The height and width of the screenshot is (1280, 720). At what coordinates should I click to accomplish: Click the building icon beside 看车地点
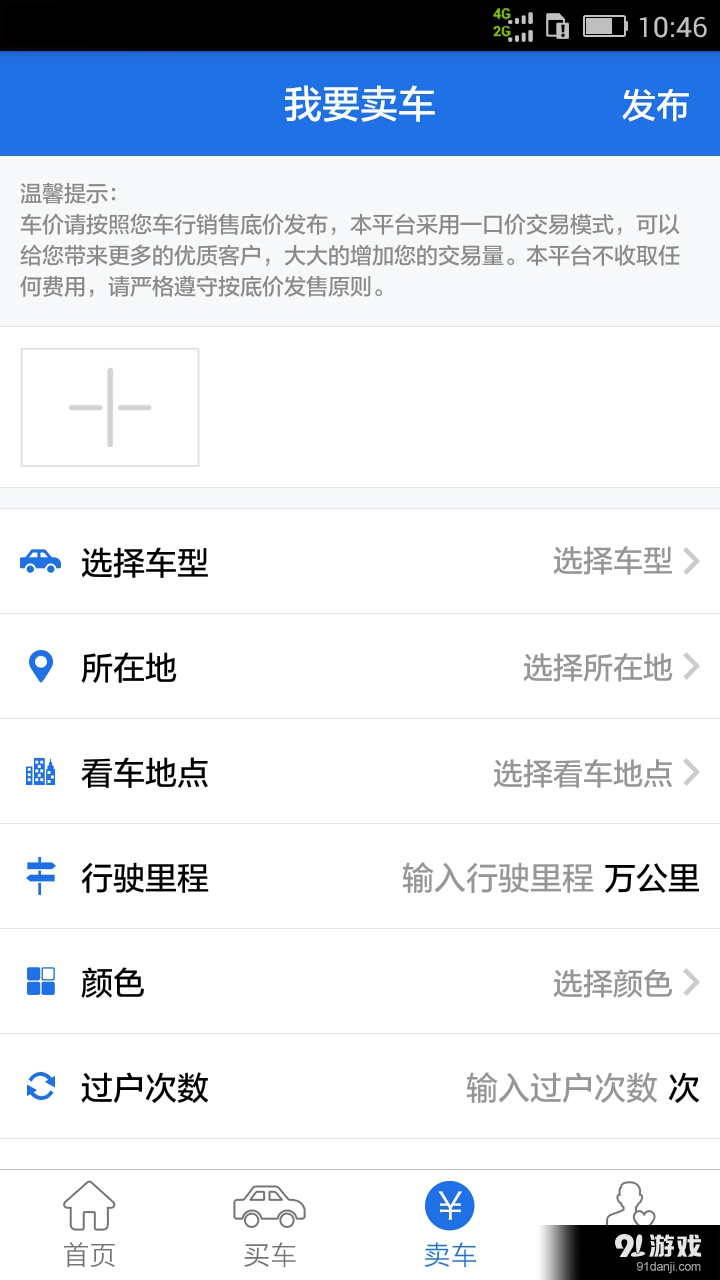pyautogui.click(x=40, y=772)
